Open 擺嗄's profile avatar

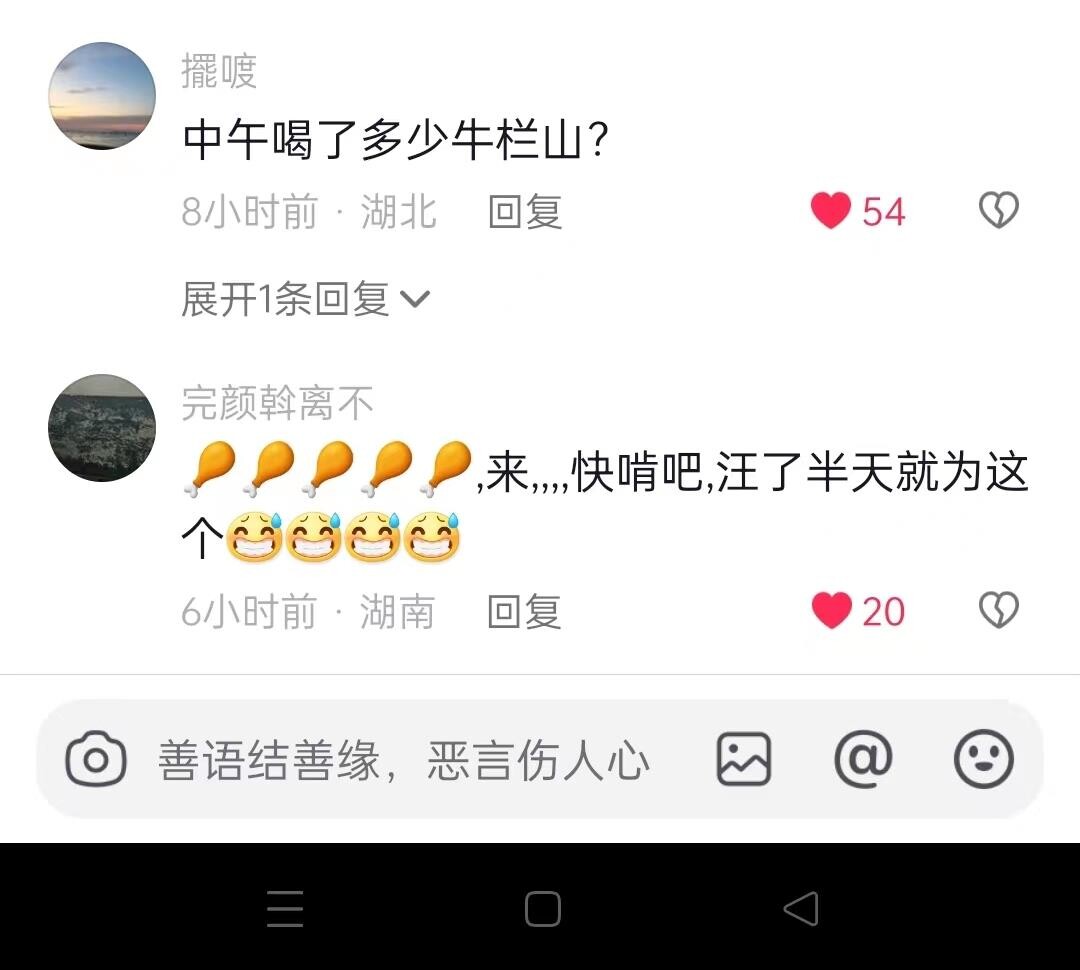[102, 96]
